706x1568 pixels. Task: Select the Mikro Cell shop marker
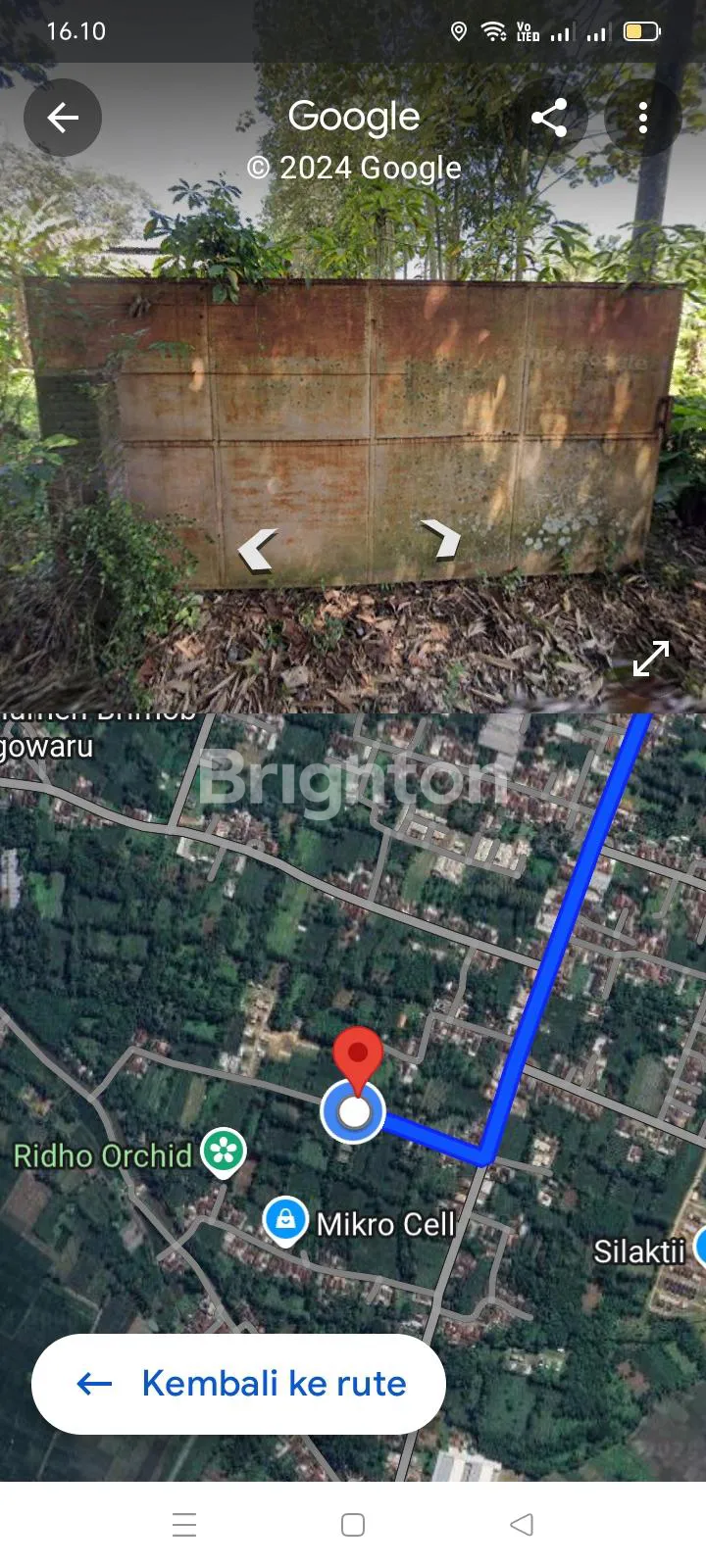(285, 1220)
